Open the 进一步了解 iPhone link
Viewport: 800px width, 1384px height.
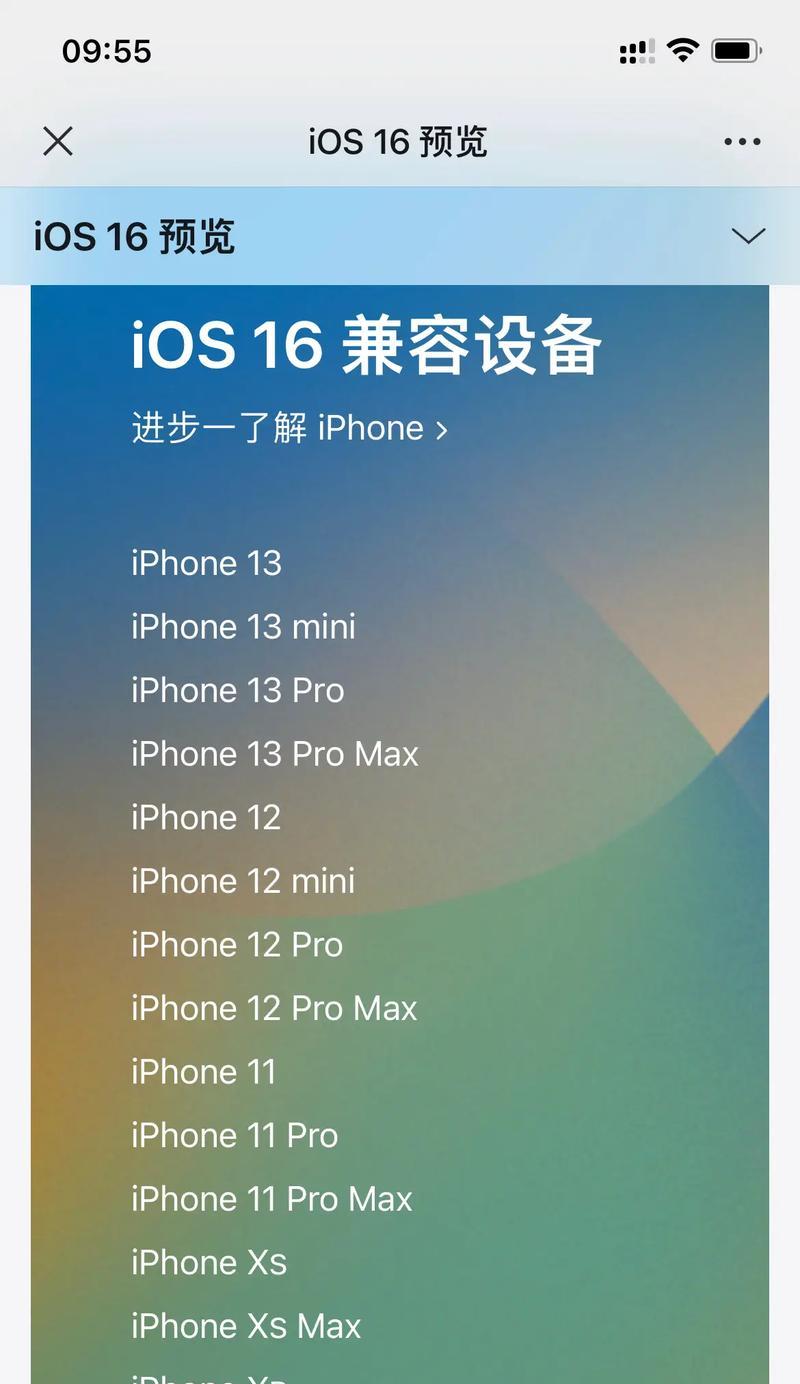(289, 428)
